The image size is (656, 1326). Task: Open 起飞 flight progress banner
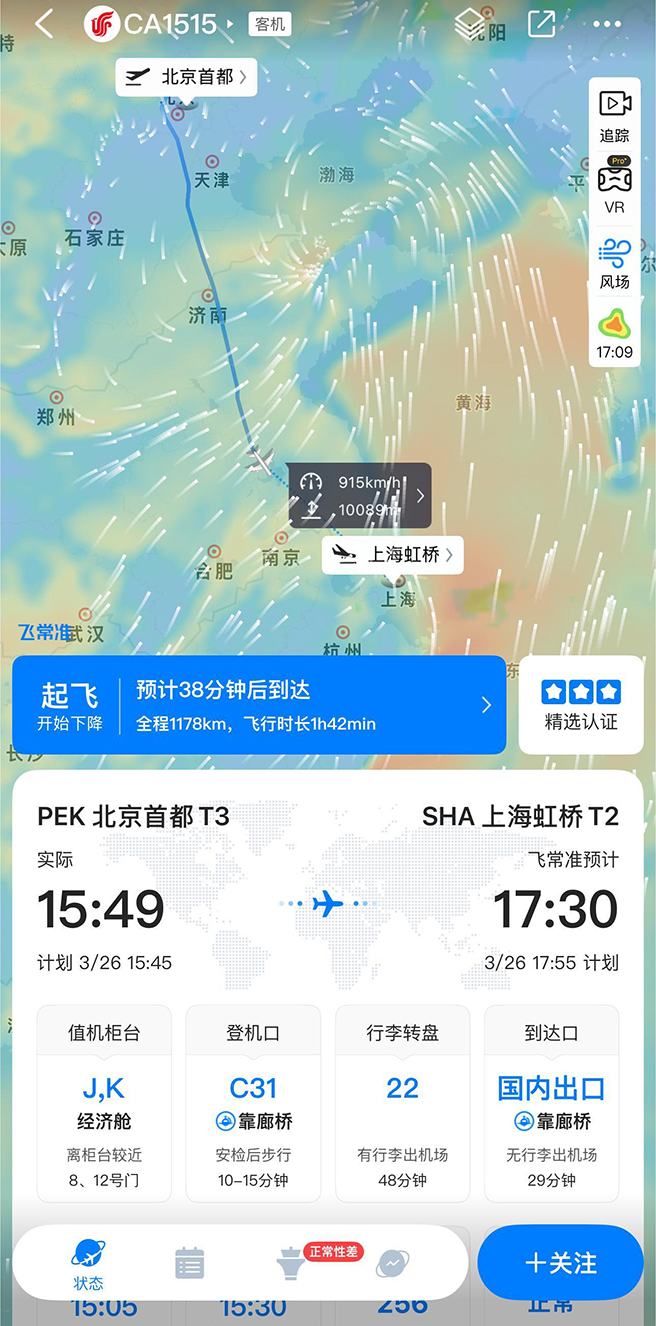point(259,705)
